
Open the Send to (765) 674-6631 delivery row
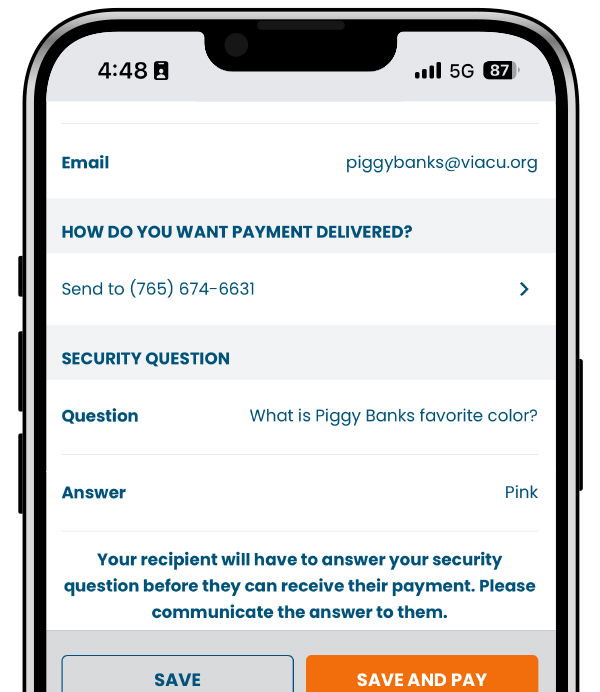pyautogui.click(x=300, y=289)
